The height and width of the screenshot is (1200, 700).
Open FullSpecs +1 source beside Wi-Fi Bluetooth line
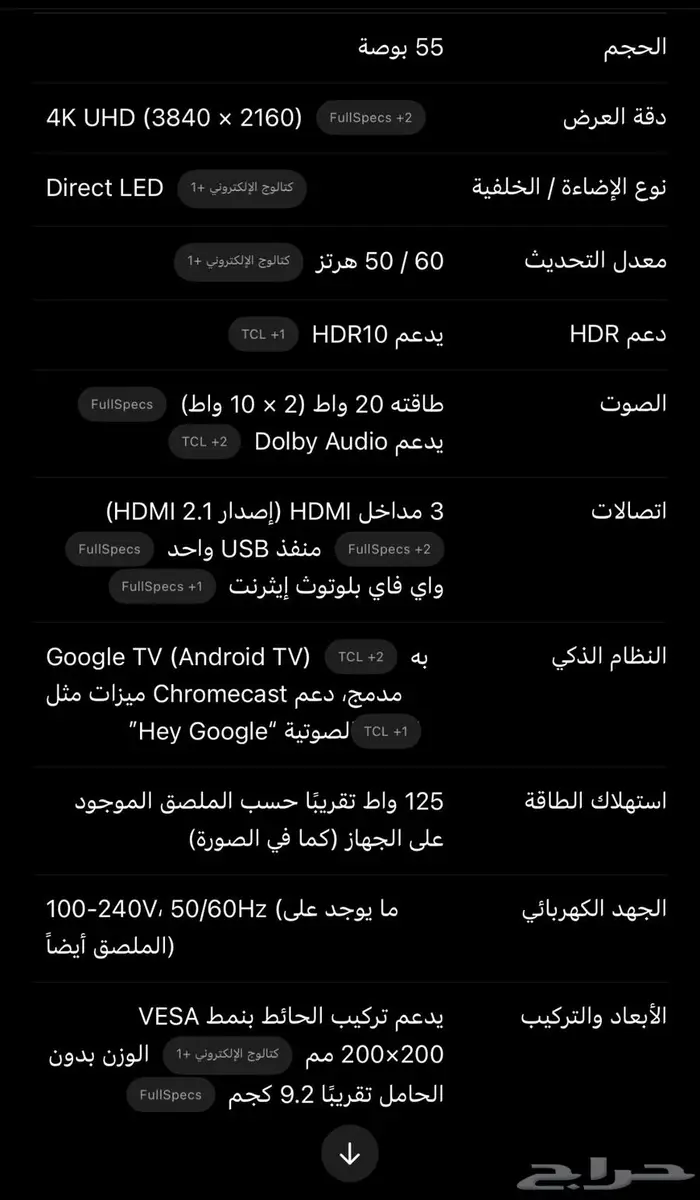pos(162,586)
